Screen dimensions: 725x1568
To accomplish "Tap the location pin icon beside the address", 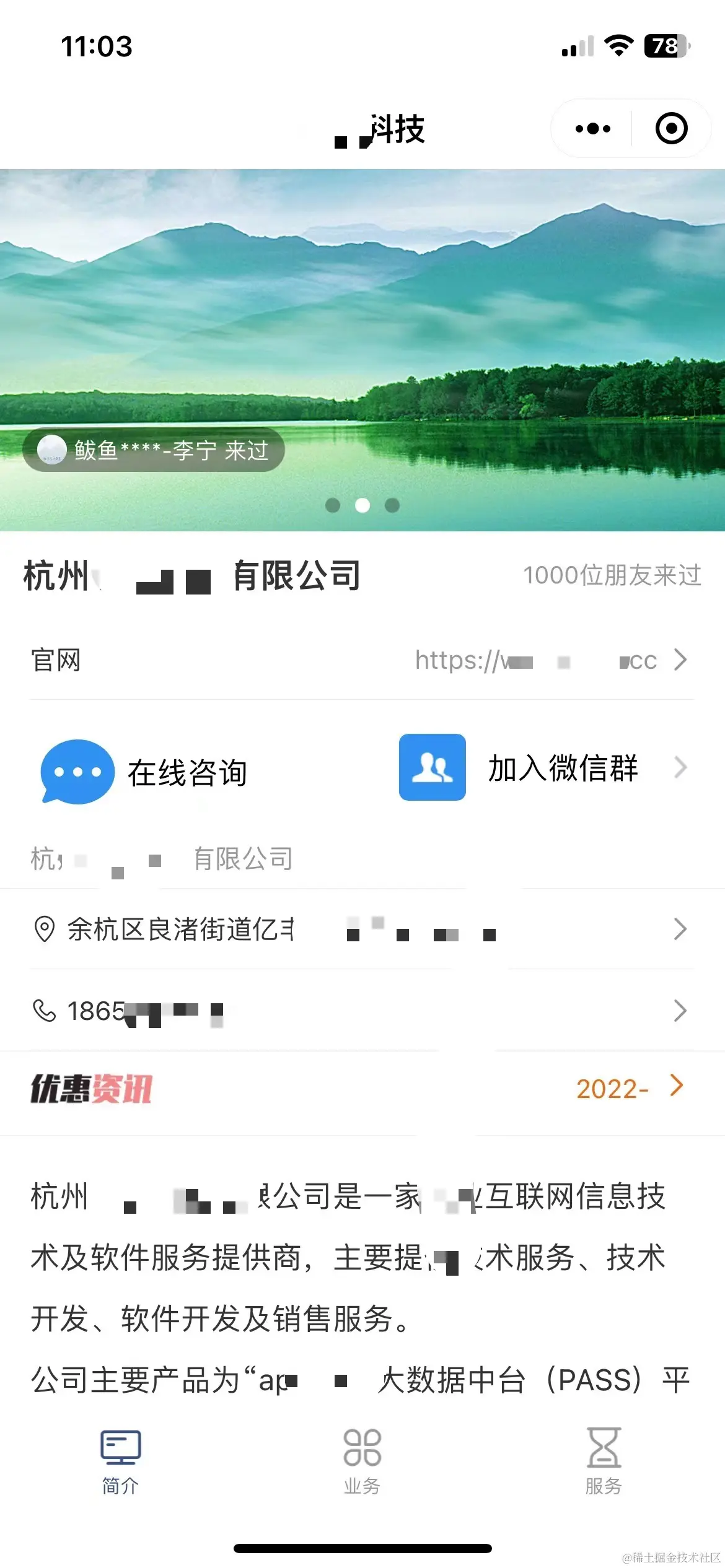I will [43, 927].
